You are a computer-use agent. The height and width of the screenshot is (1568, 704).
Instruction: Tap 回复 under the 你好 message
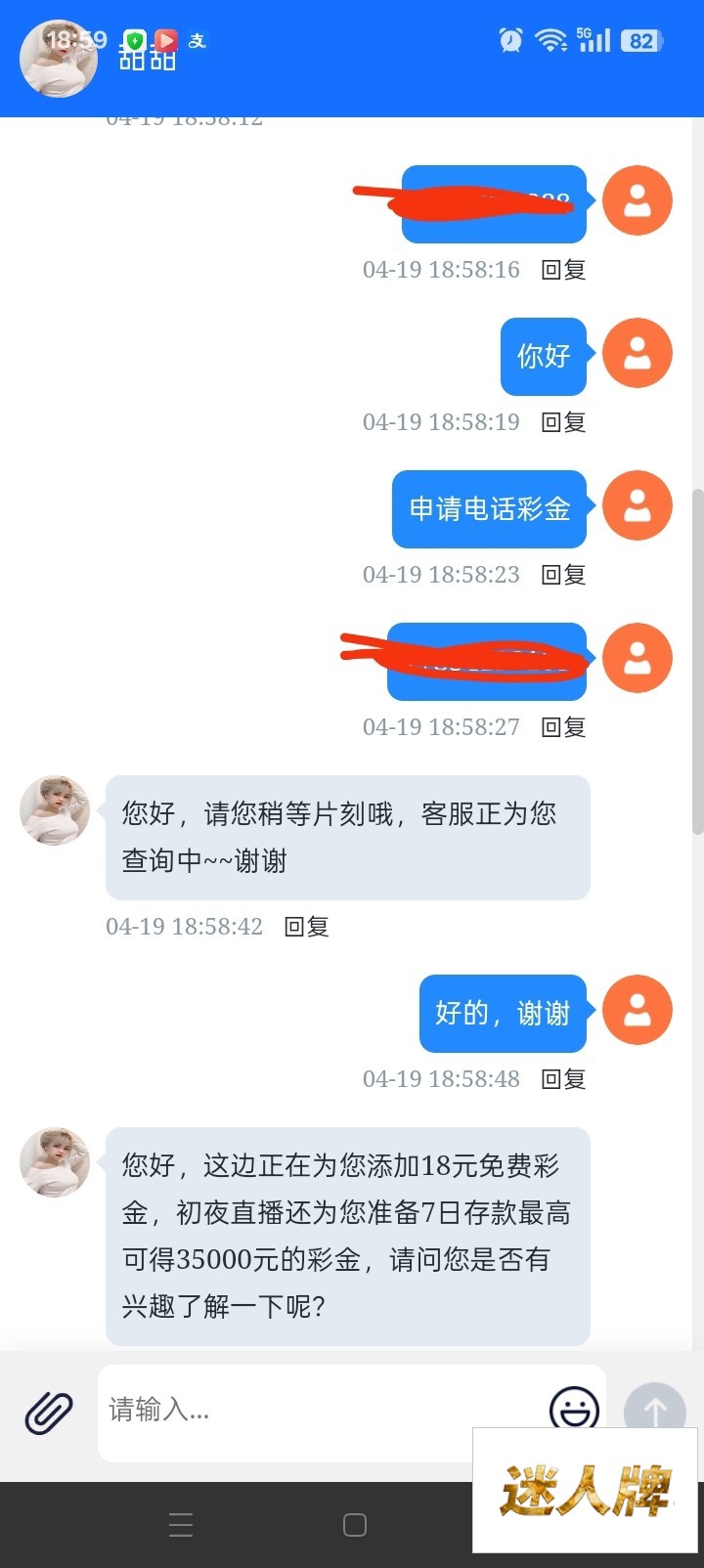(563, 422)
